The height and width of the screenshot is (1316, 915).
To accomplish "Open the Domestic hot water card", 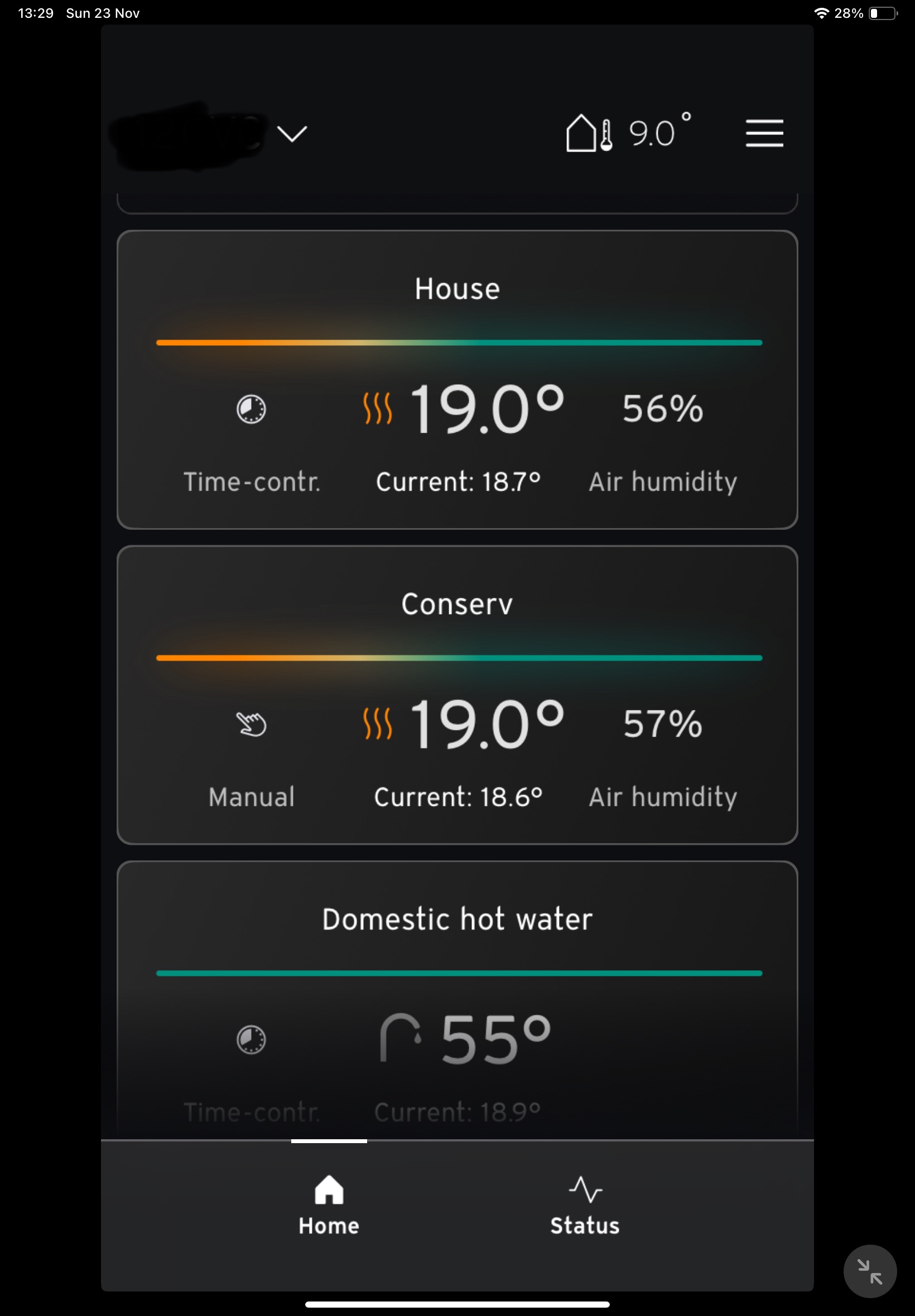I will (x=457, y=920).
